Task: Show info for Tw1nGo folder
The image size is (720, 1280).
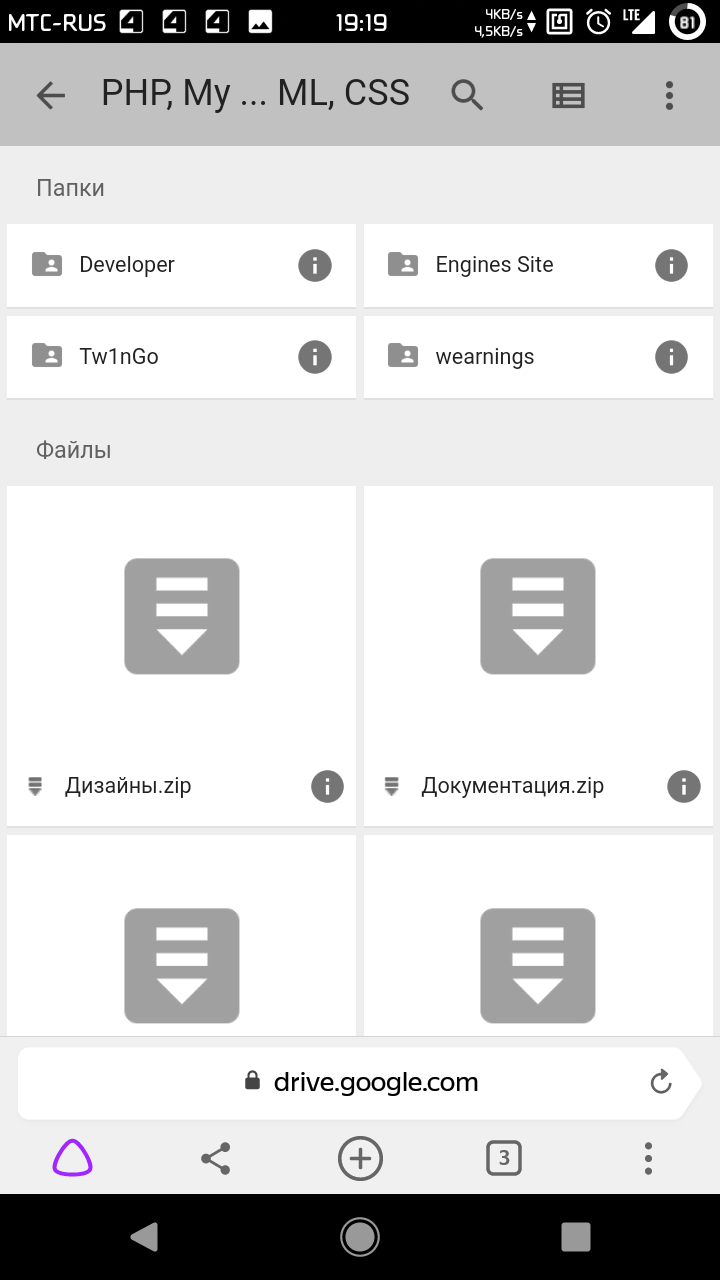Action: click(x=315, y=357)
